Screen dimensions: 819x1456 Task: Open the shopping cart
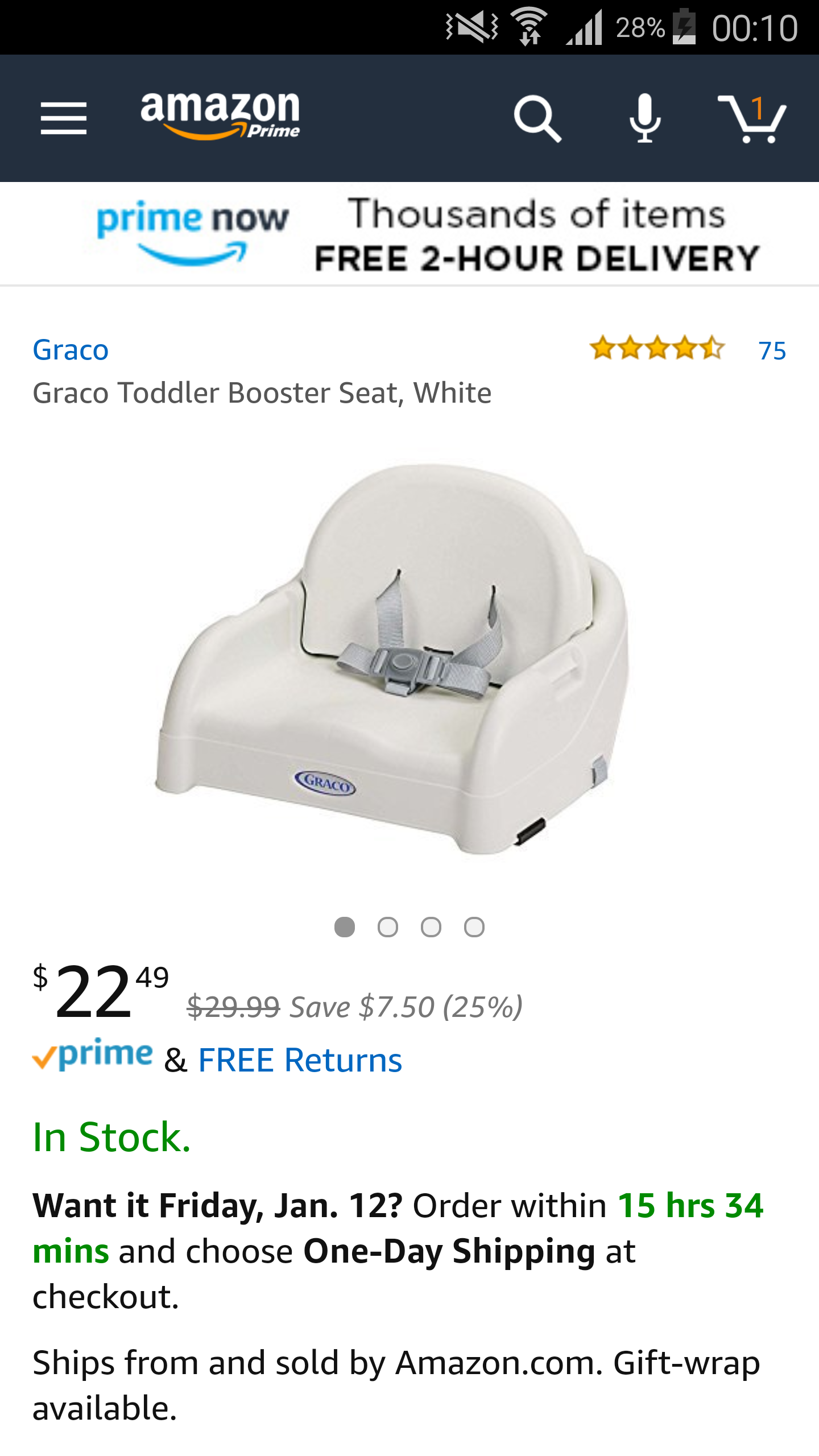coord(752,118)
